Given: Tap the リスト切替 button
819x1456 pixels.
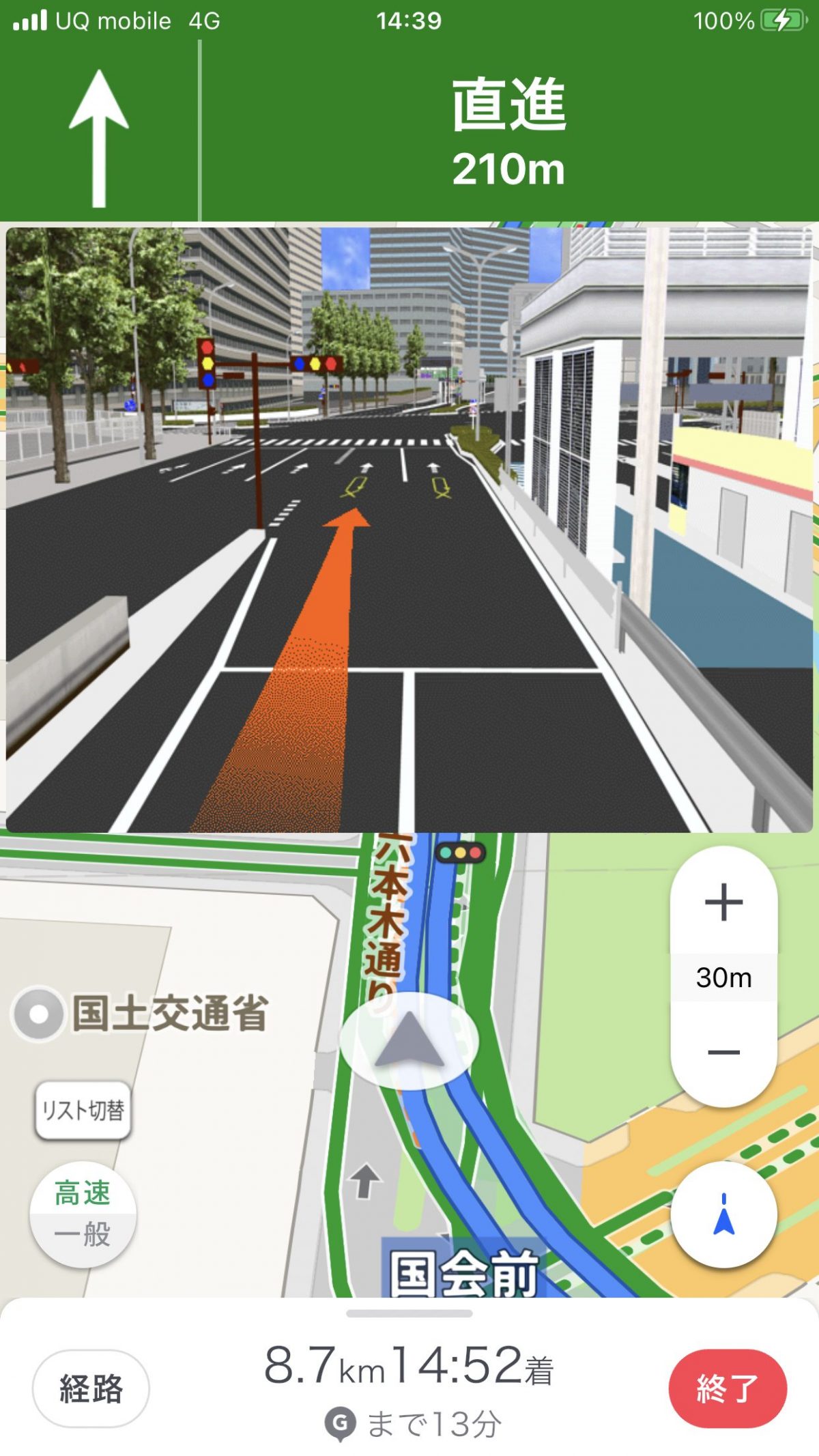Looking at the screenshot, I should (x=83, y=1111).
